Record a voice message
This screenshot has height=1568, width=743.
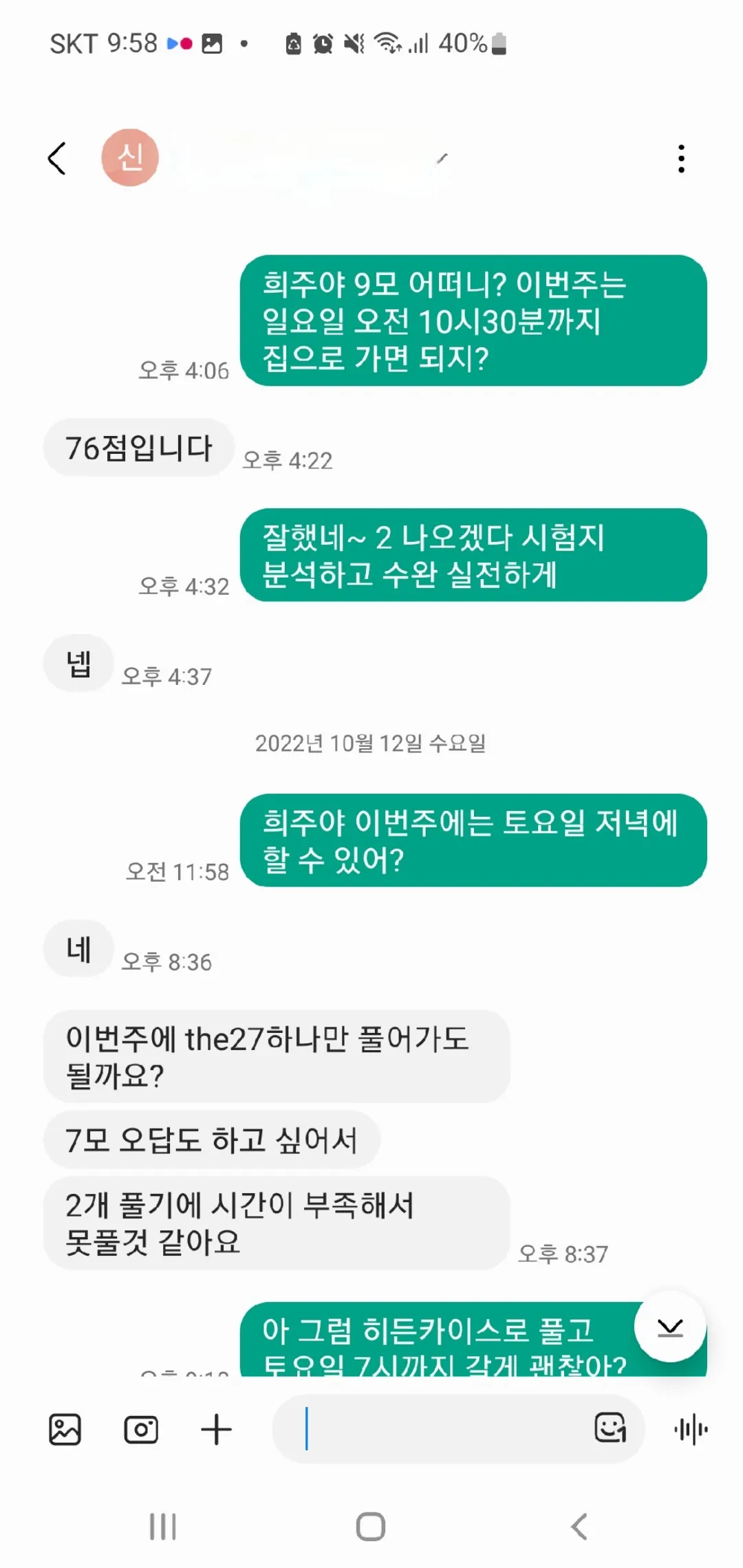(x=691, y=1430)
